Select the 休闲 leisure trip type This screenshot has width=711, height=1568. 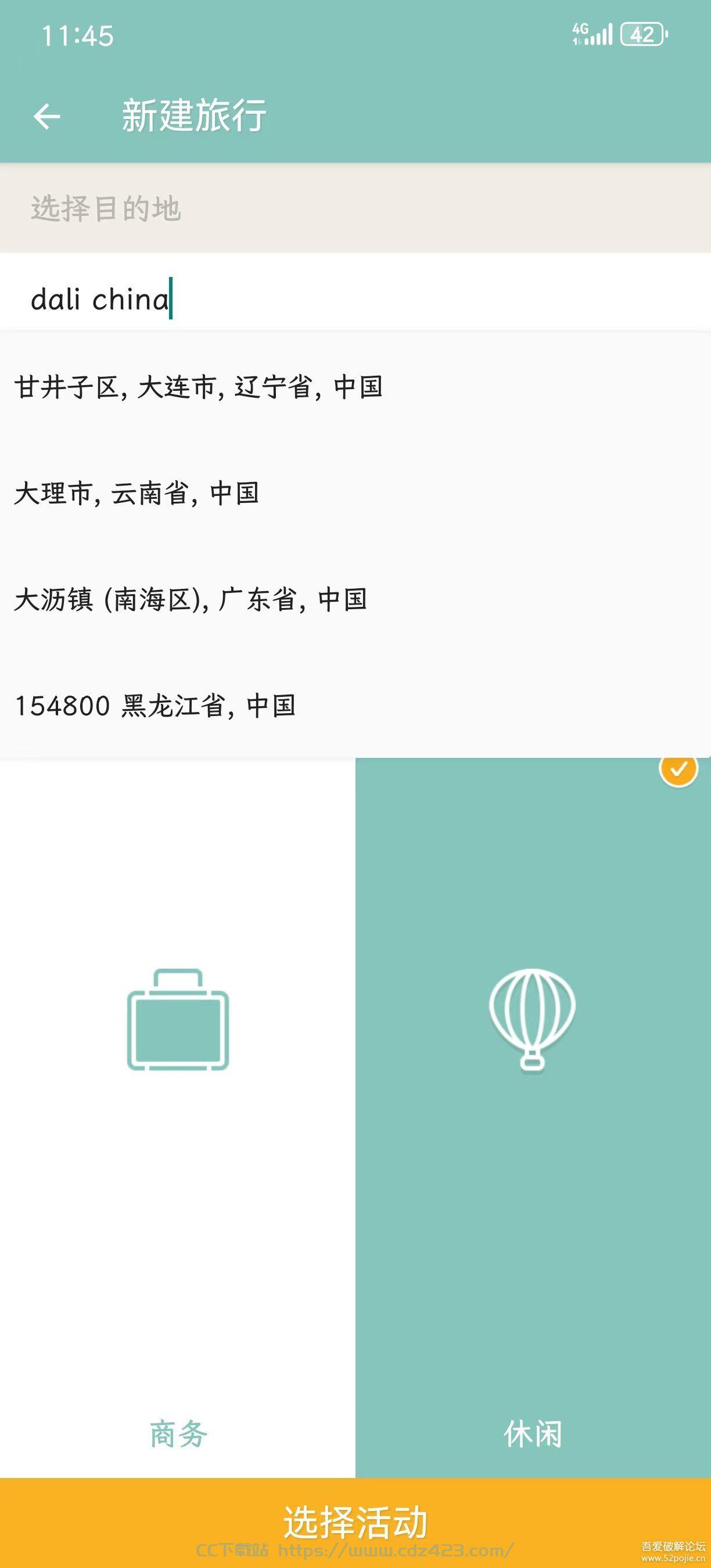[533, 1117]
